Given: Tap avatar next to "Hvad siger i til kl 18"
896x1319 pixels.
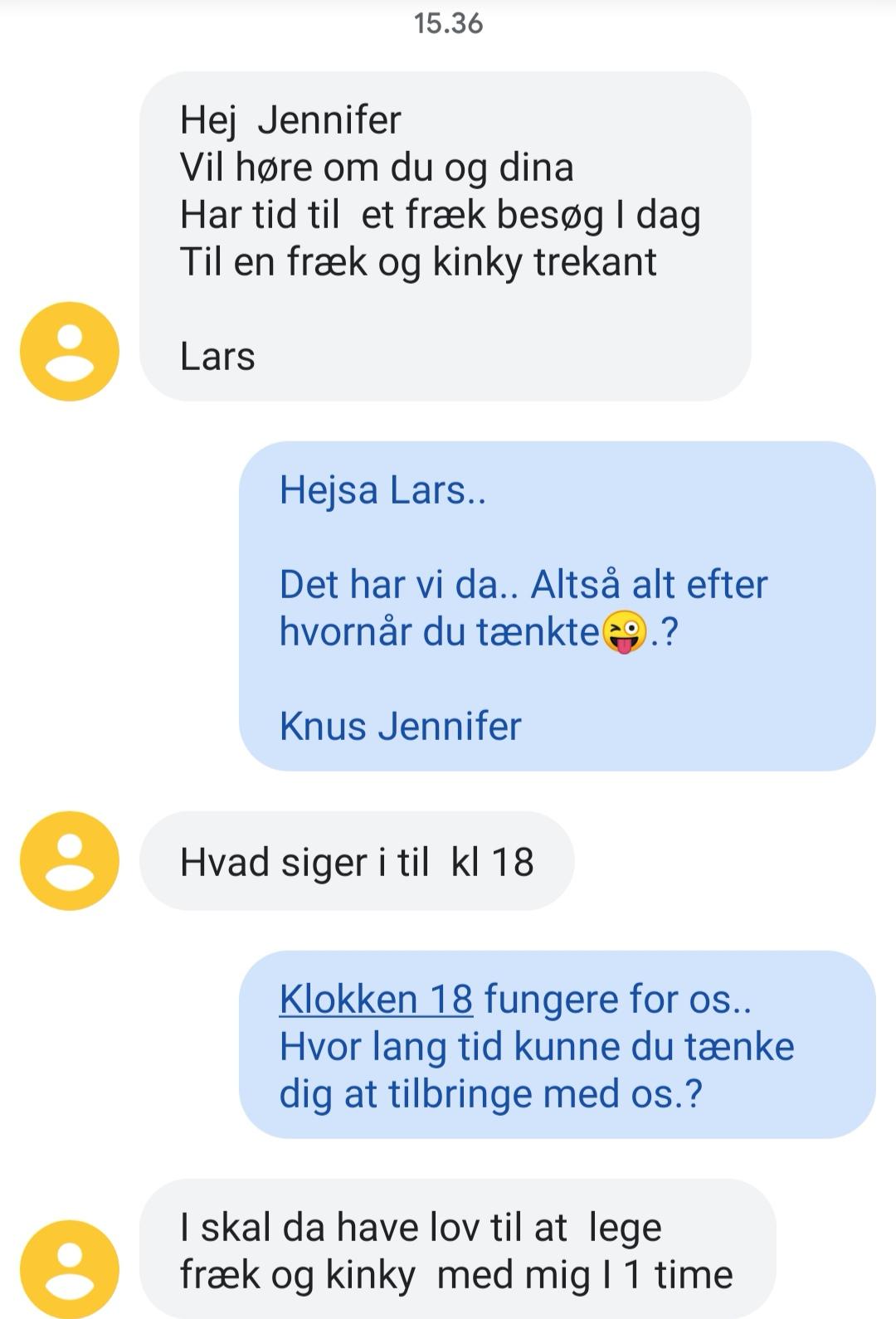Looking at the screenshot, I should [x=70, y=861].
